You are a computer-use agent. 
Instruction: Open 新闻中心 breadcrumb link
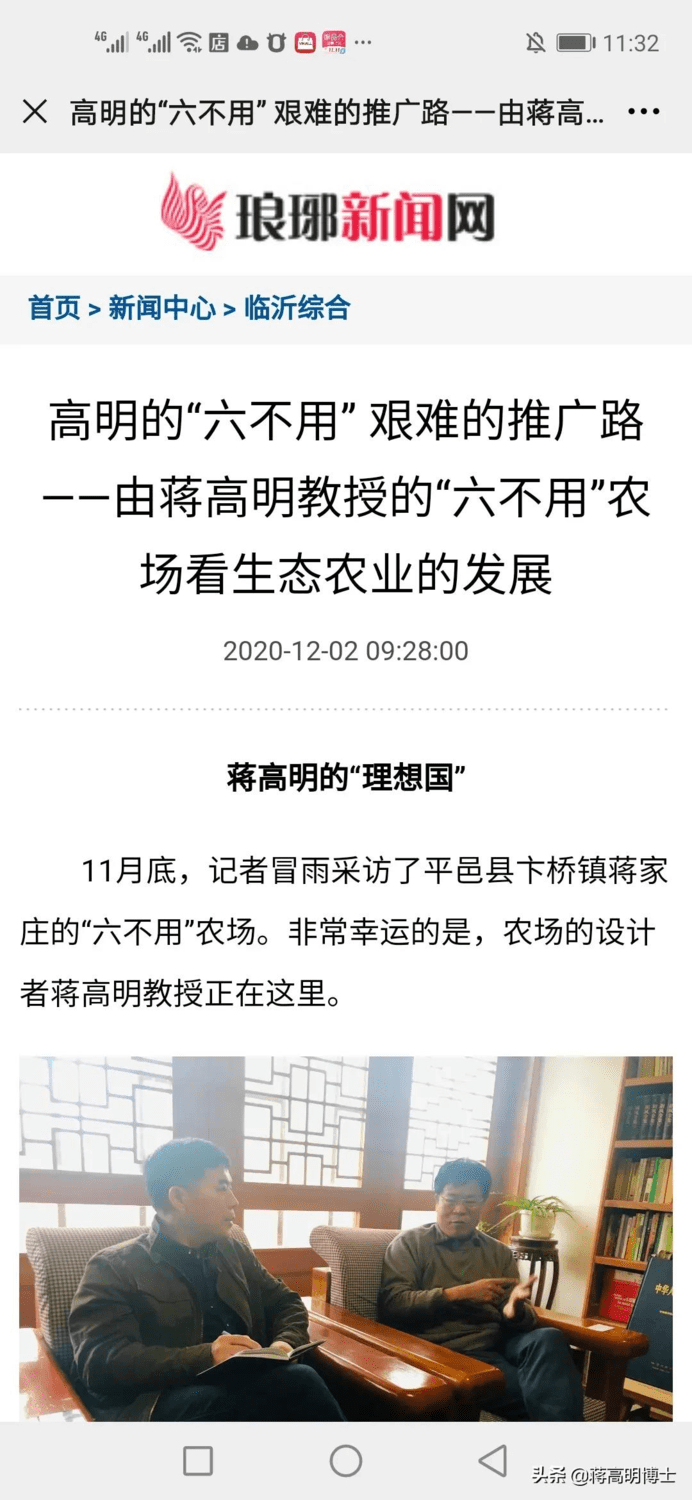click(162, 308)
